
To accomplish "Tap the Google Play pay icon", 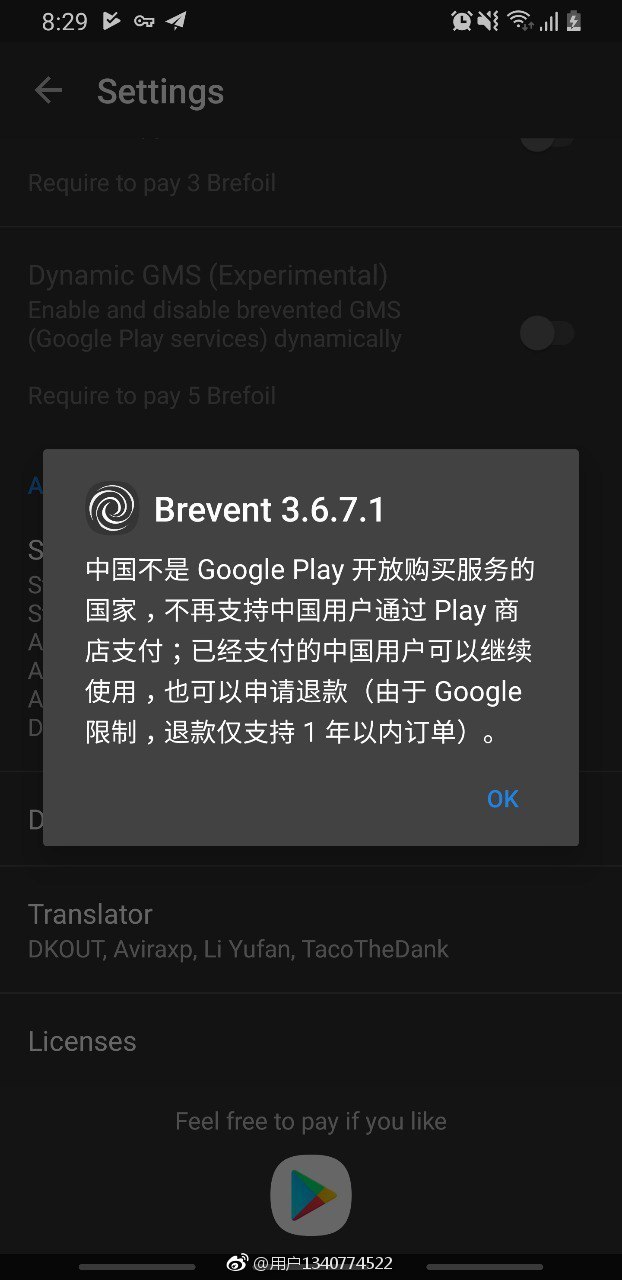I will [x=311, y=1195].
